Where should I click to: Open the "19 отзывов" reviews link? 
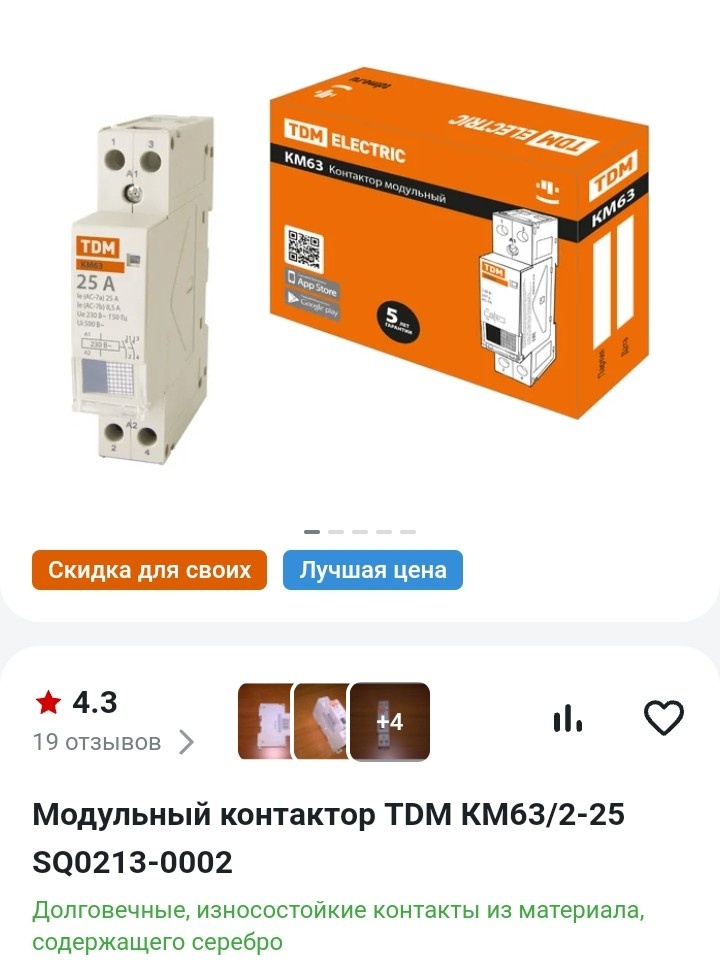pyautogui.click(x=97, y=742)
